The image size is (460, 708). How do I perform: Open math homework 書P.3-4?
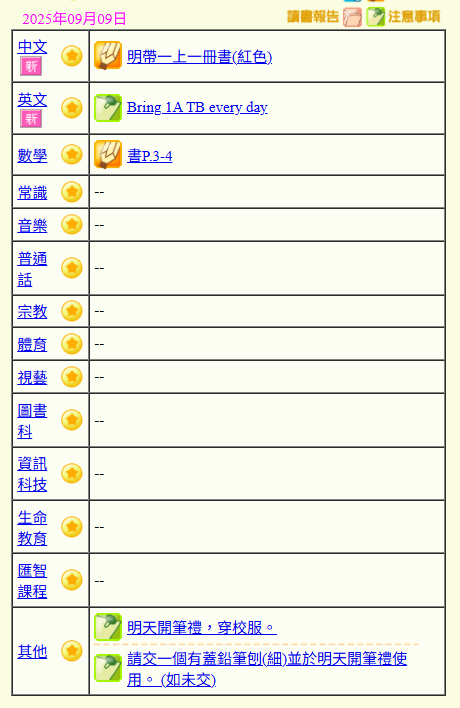pyautogui.click(x=149, y=156)
